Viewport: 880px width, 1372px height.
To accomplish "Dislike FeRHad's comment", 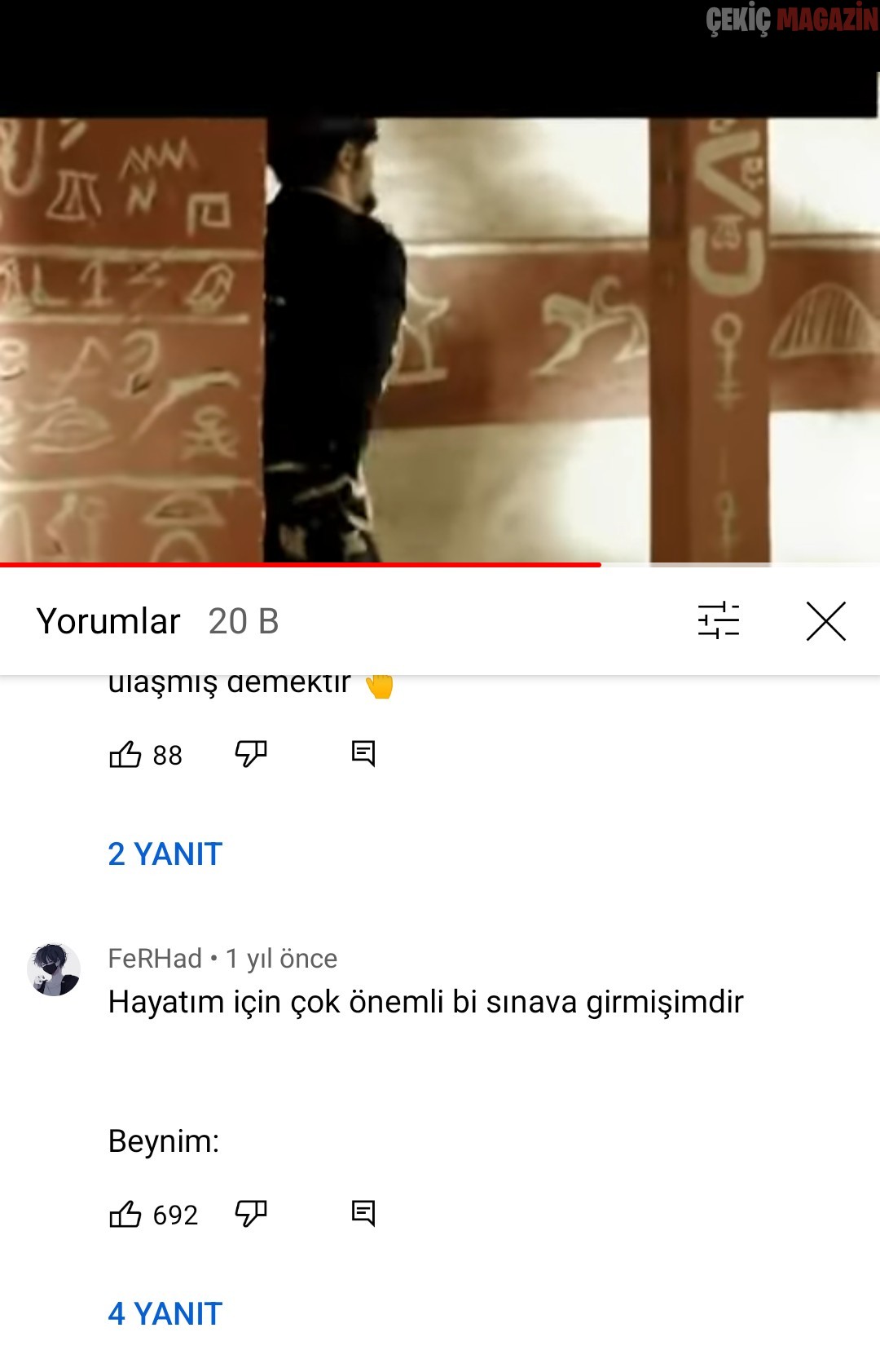I will tap(251, 1214).
